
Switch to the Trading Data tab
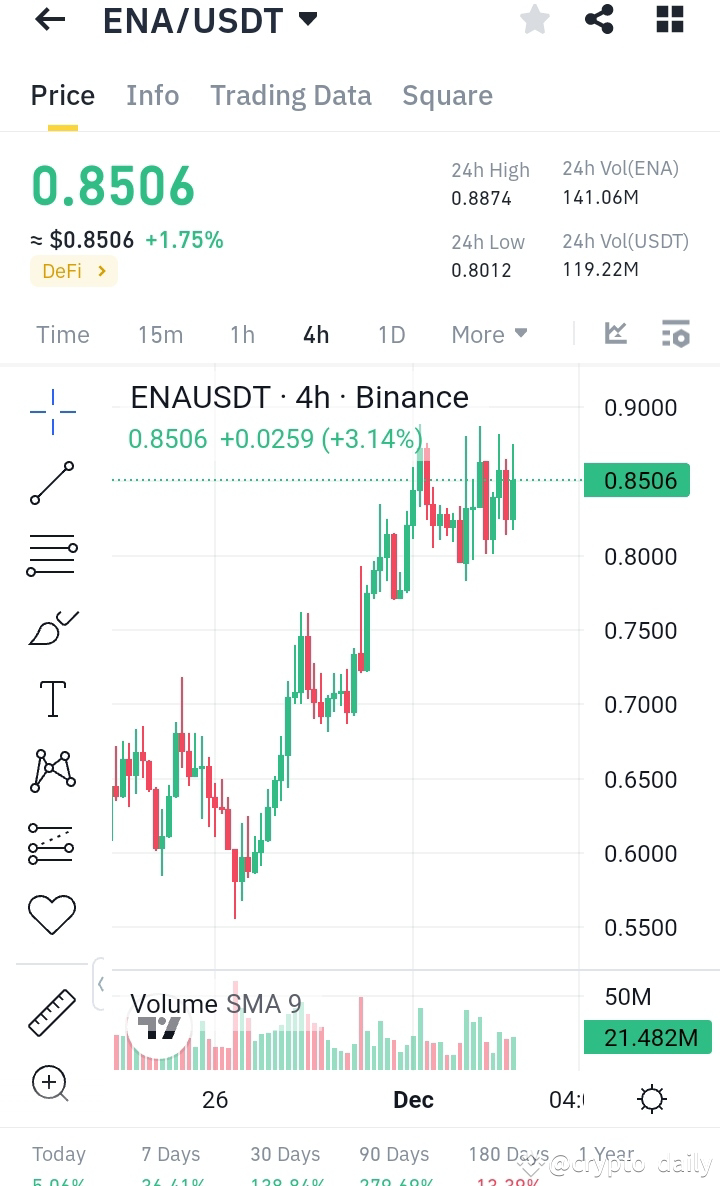(x=290, y=95)
